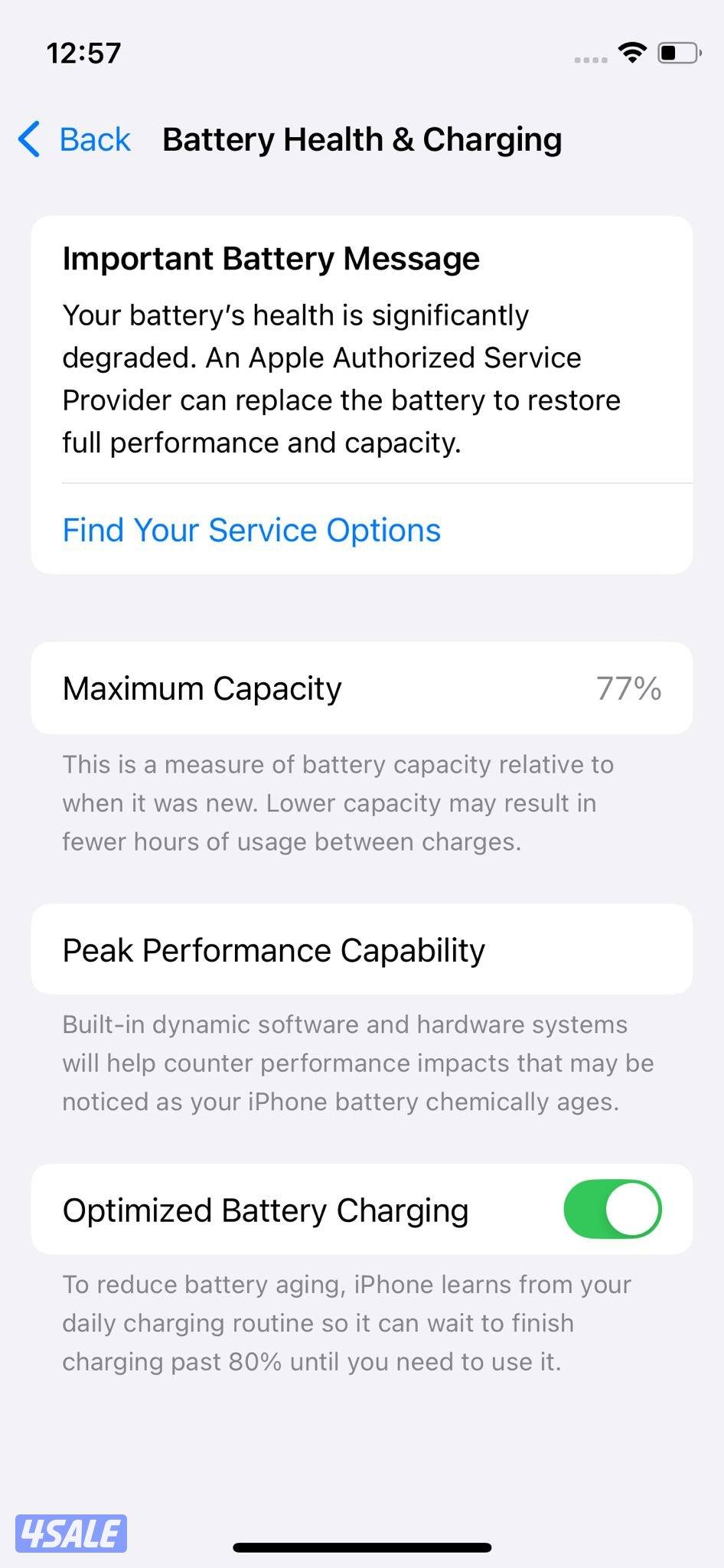
Task: Tap the 77% capacity value
Action: tap(629, 688)
